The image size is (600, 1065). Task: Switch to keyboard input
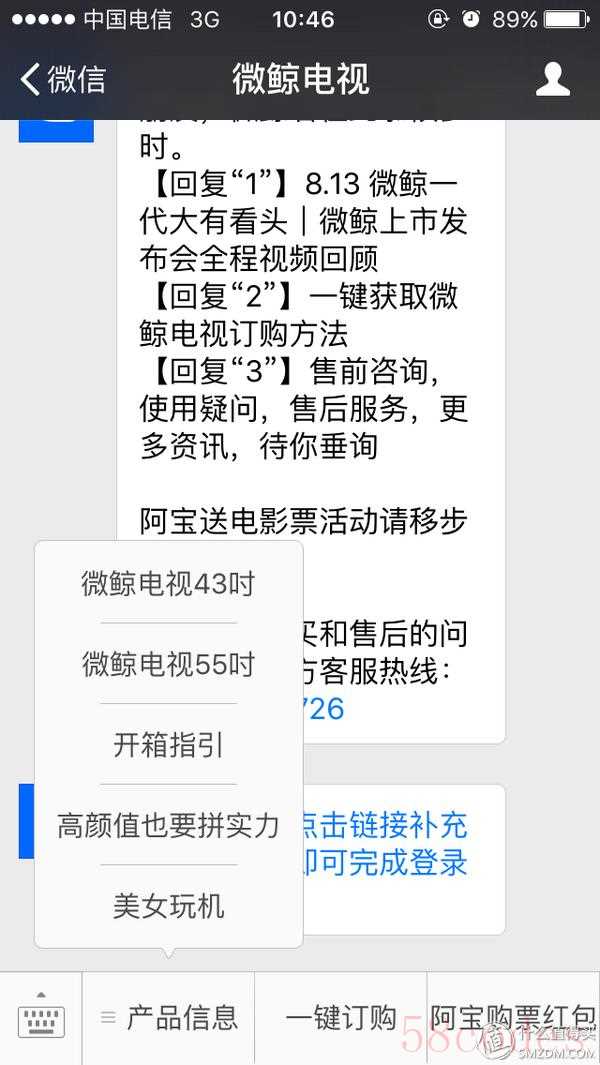tap(41, 1018)
